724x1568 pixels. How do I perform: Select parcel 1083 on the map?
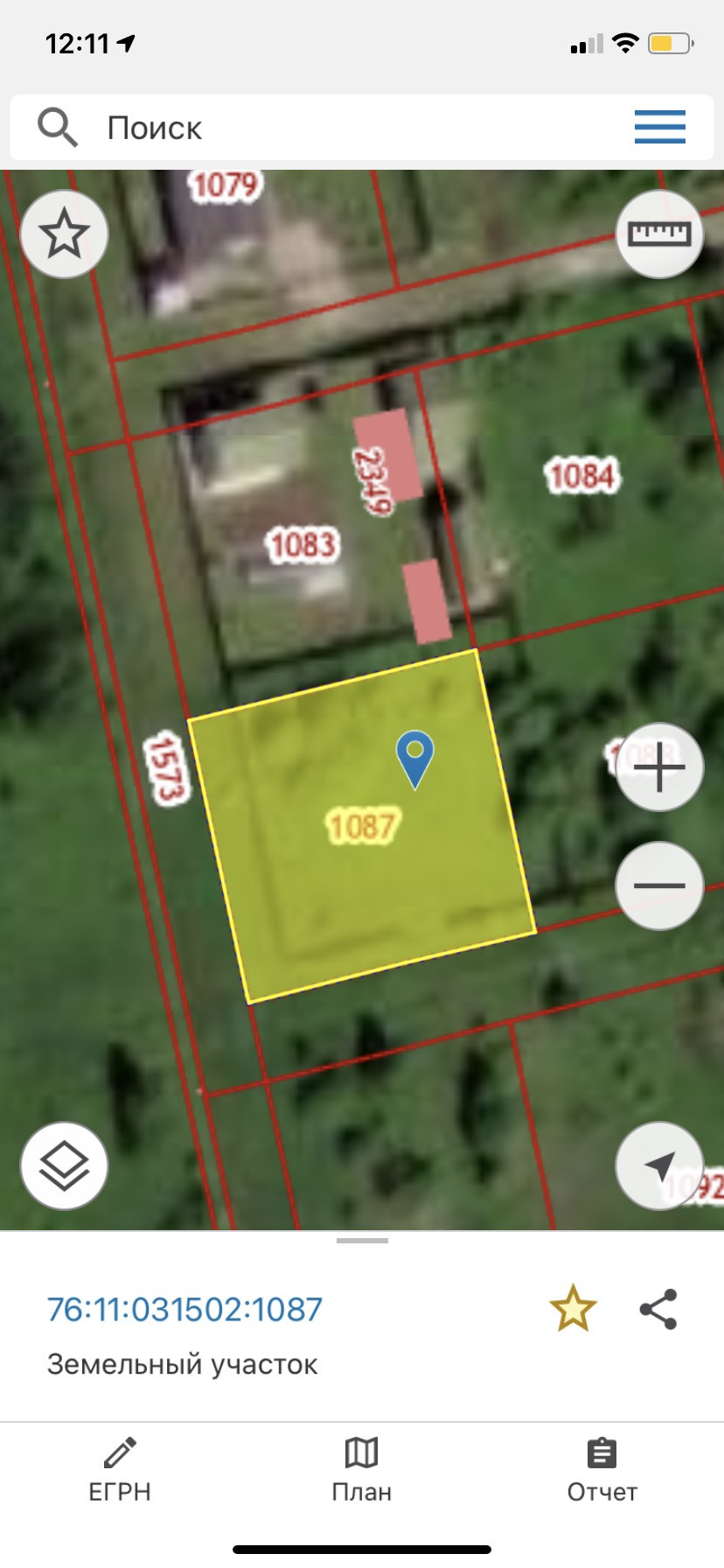302,544
